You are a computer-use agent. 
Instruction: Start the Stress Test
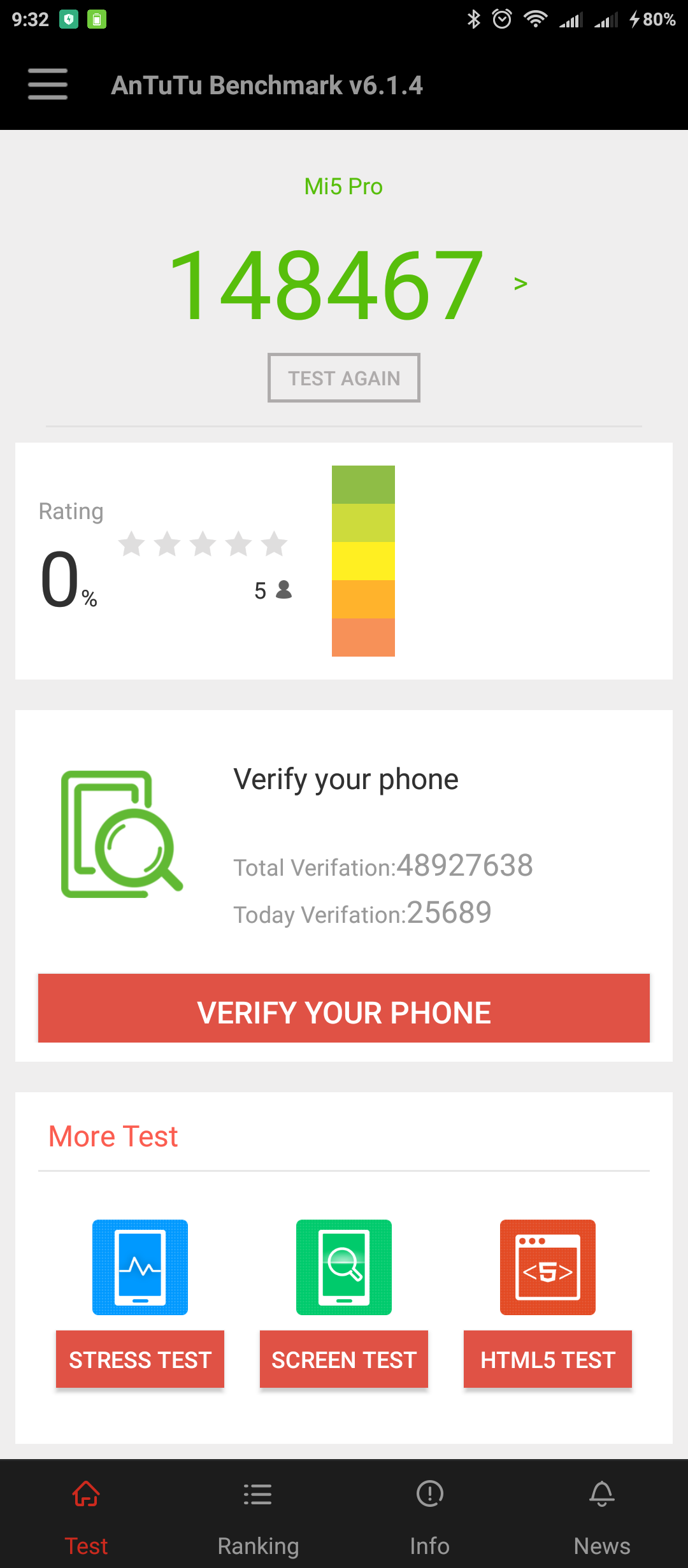(x=140, y=1359)
